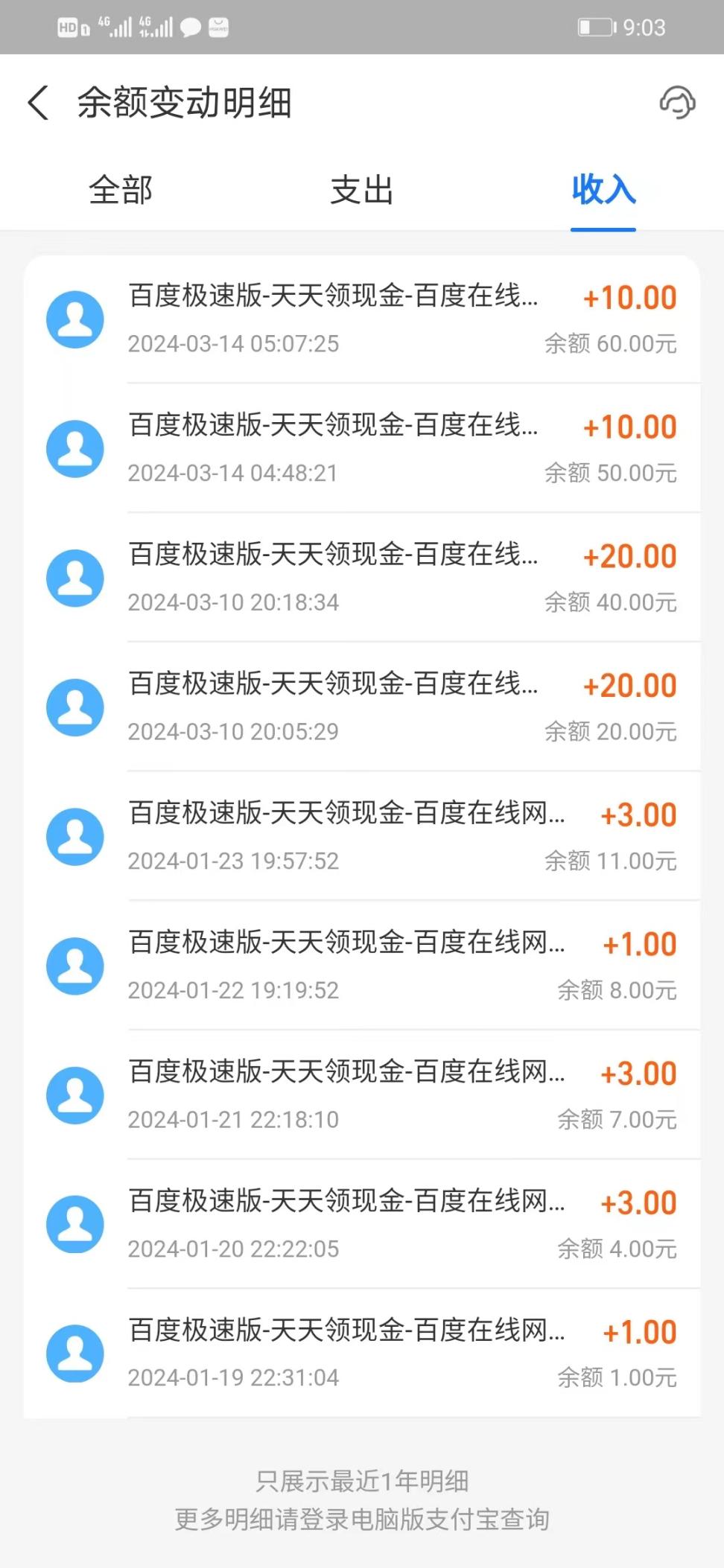Tap the avatar icon of the 2024-01-23 record

click(75, 835)
